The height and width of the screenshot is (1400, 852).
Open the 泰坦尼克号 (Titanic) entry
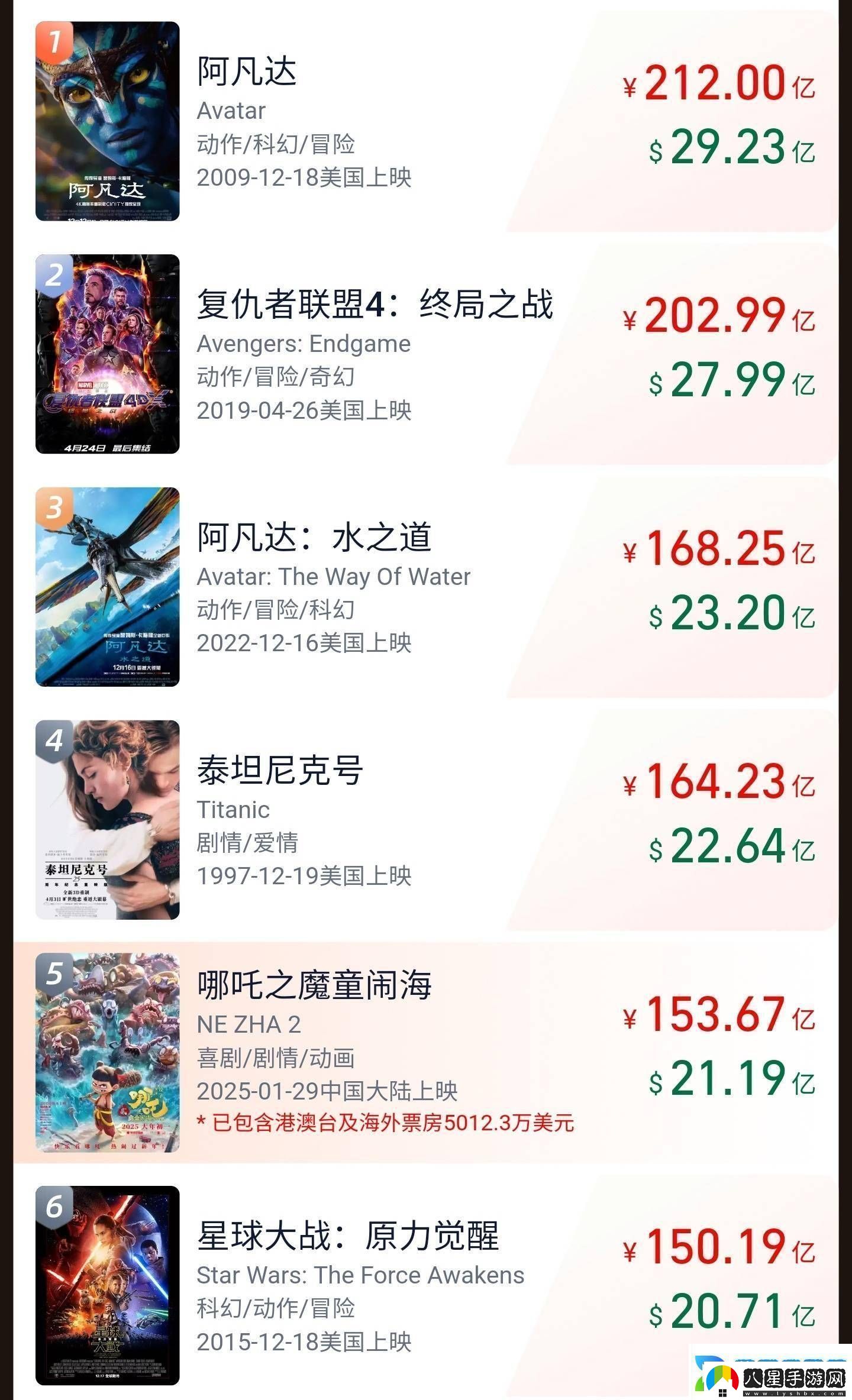point(279,771)
